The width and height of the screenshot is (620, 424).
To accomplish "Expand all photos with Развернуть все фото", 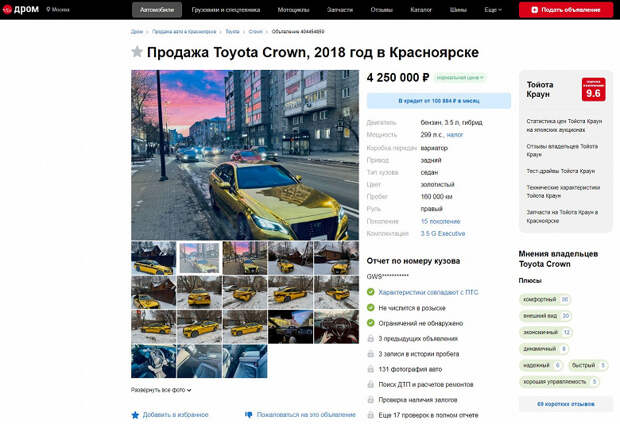I will pyautogui.click(x=160, y=390).
